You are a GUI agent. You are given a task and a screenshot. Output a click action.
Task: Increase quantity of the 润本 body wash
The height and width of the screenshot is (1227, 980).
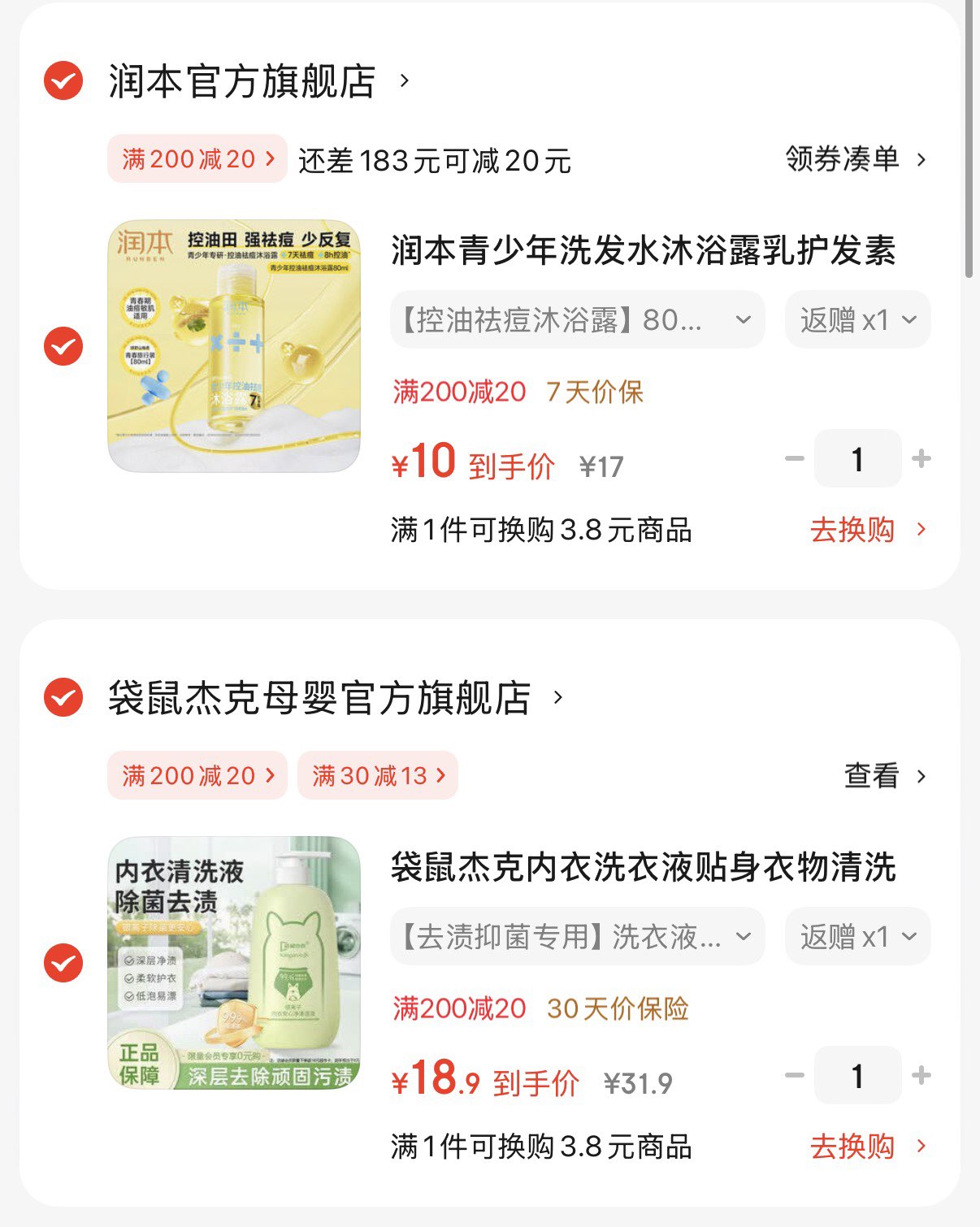(x=921, y=459)
